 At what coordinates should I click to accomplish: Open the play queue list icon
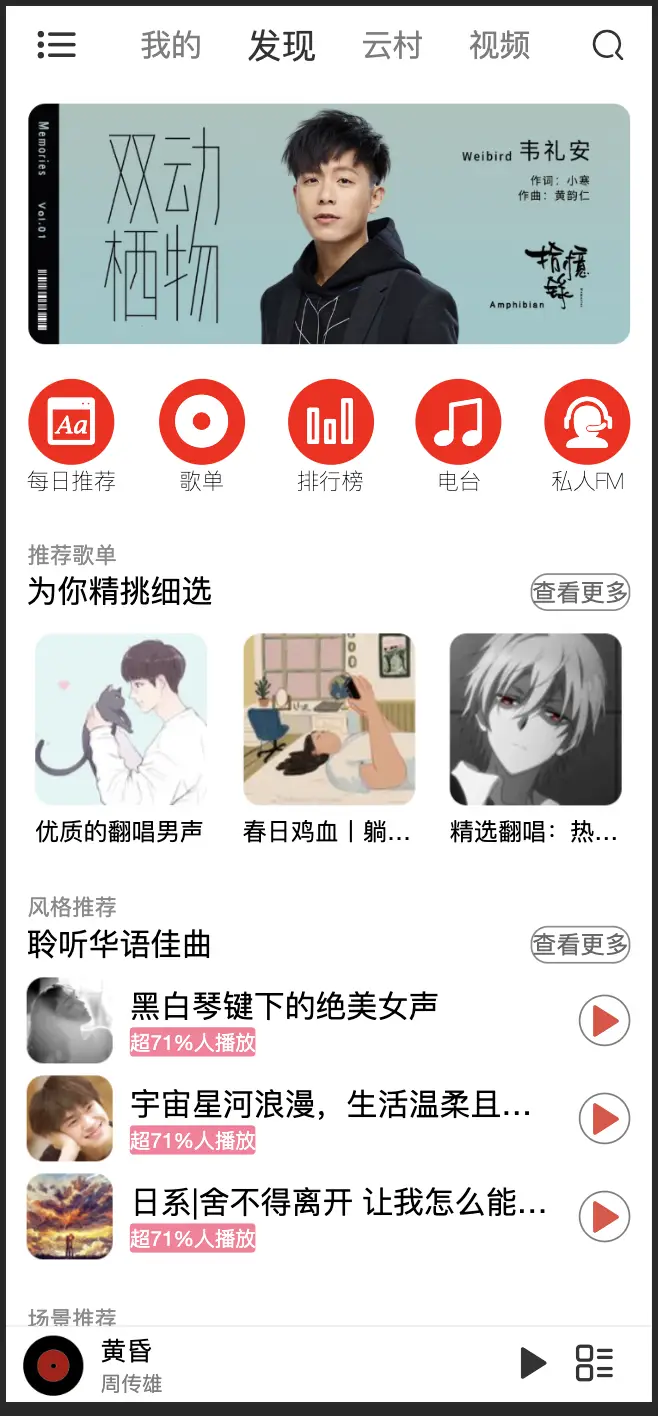[x=594, y=1363]
